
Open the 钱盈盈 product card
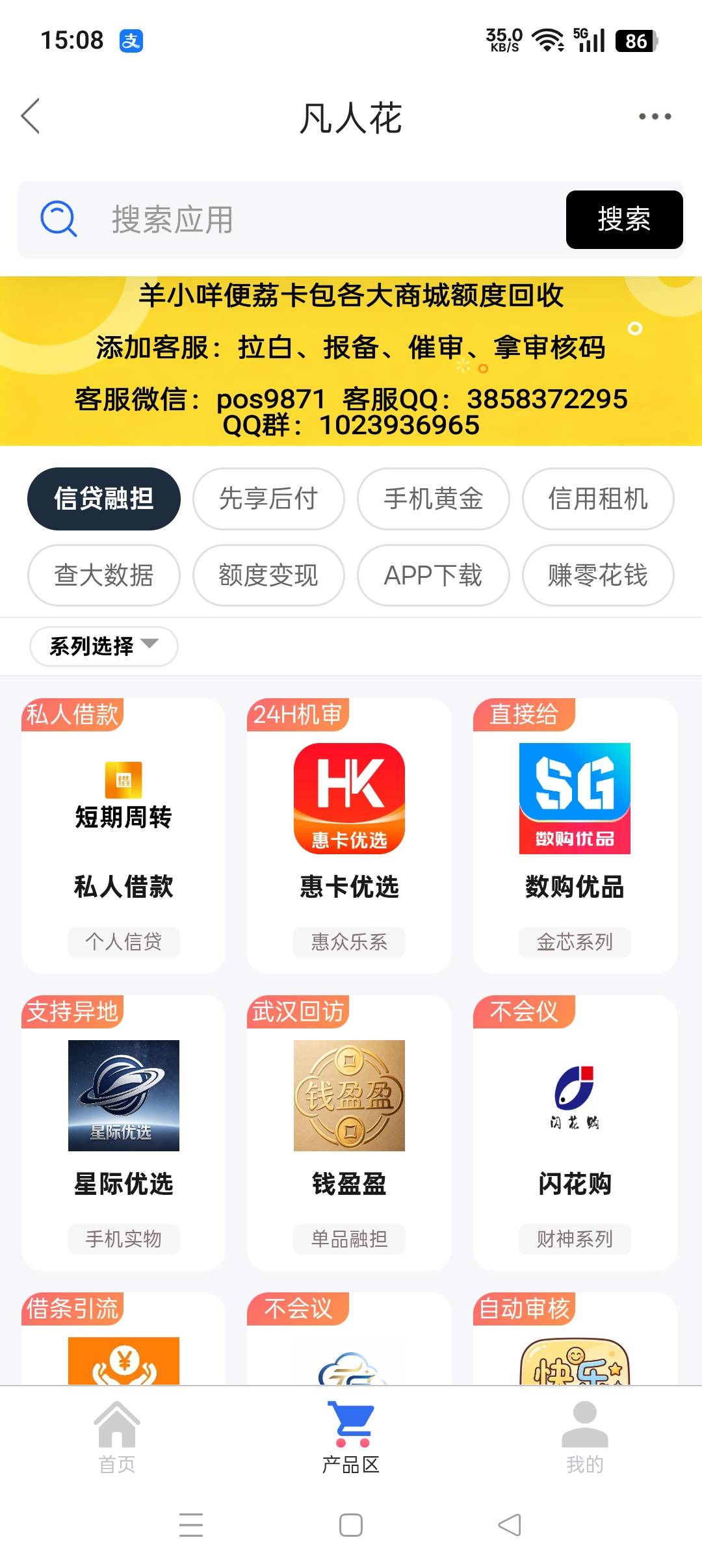(349, 1133)
